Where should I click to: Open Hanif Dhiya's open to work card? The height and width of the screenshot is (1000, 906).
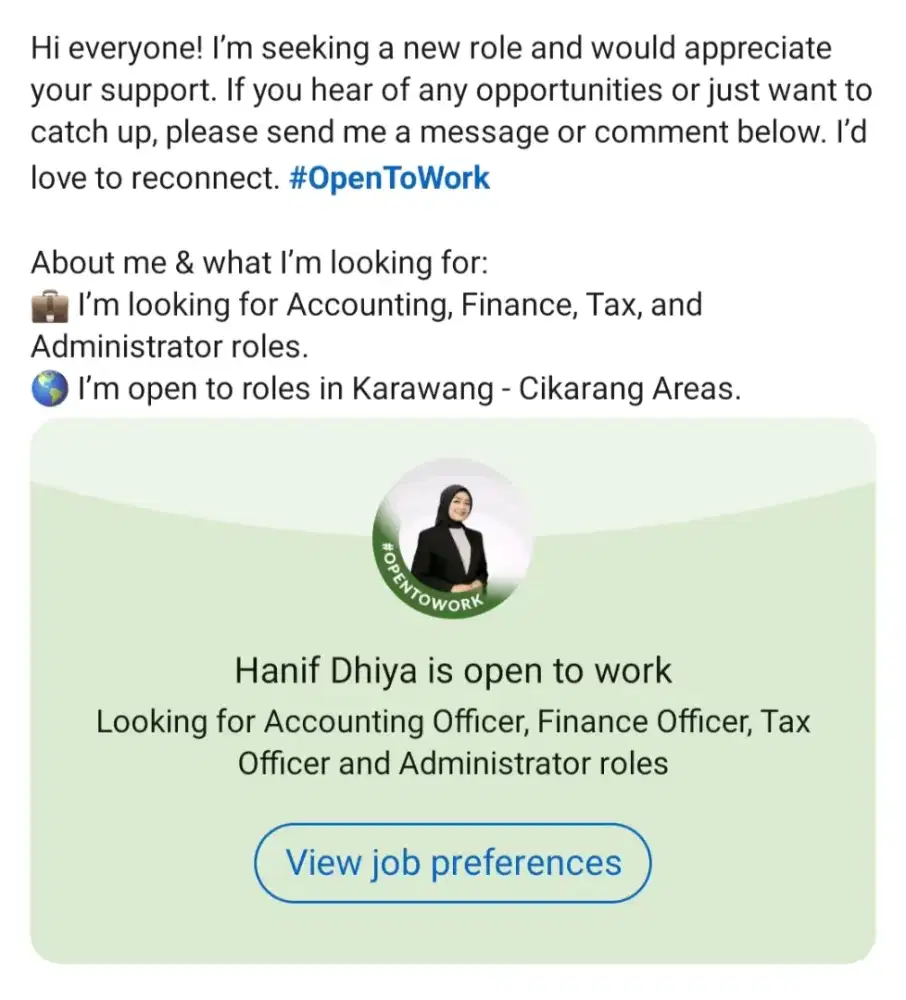tap(453, 670)
